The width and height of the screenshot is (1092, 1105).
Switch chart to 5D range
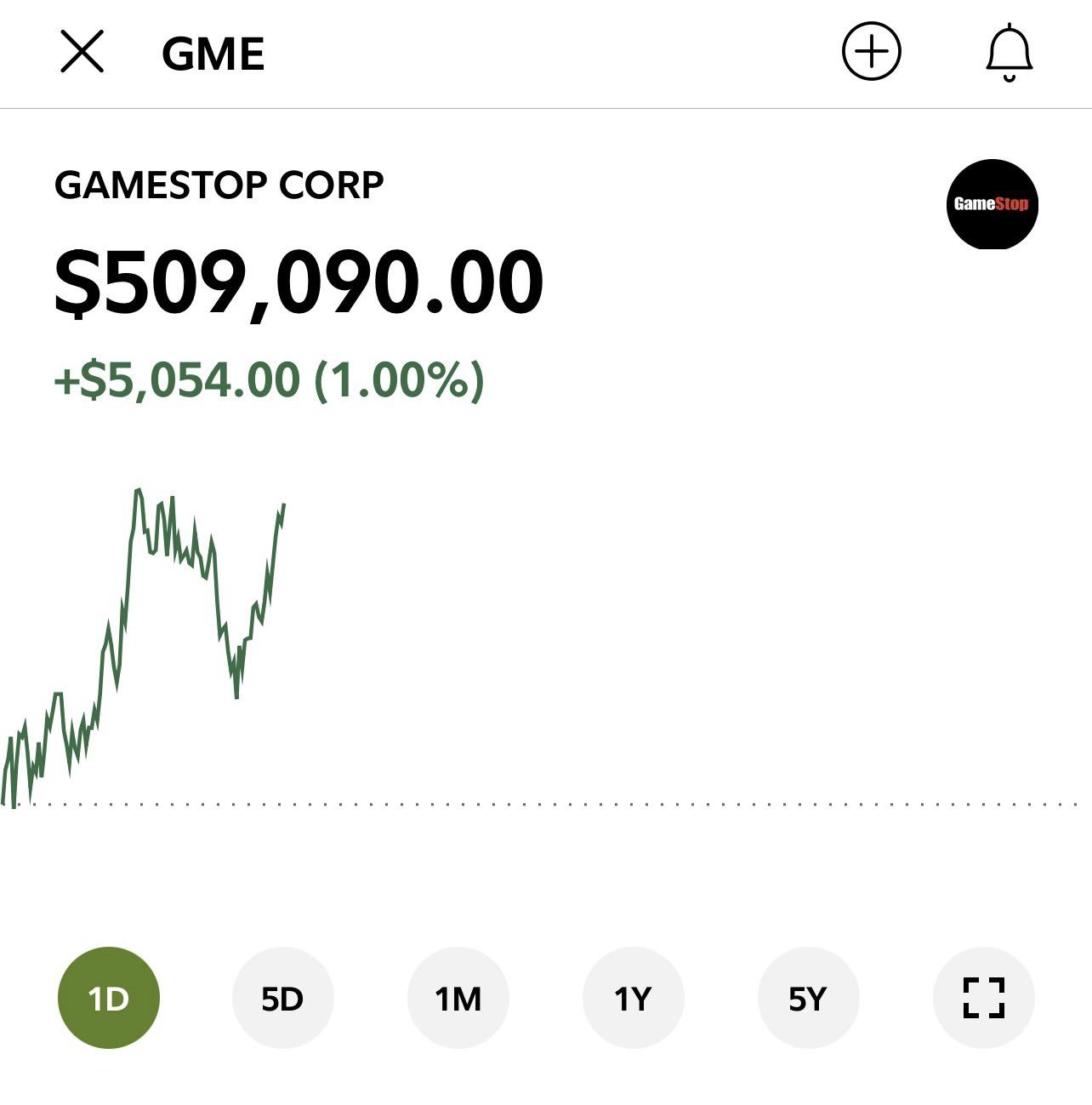[282, 998]
